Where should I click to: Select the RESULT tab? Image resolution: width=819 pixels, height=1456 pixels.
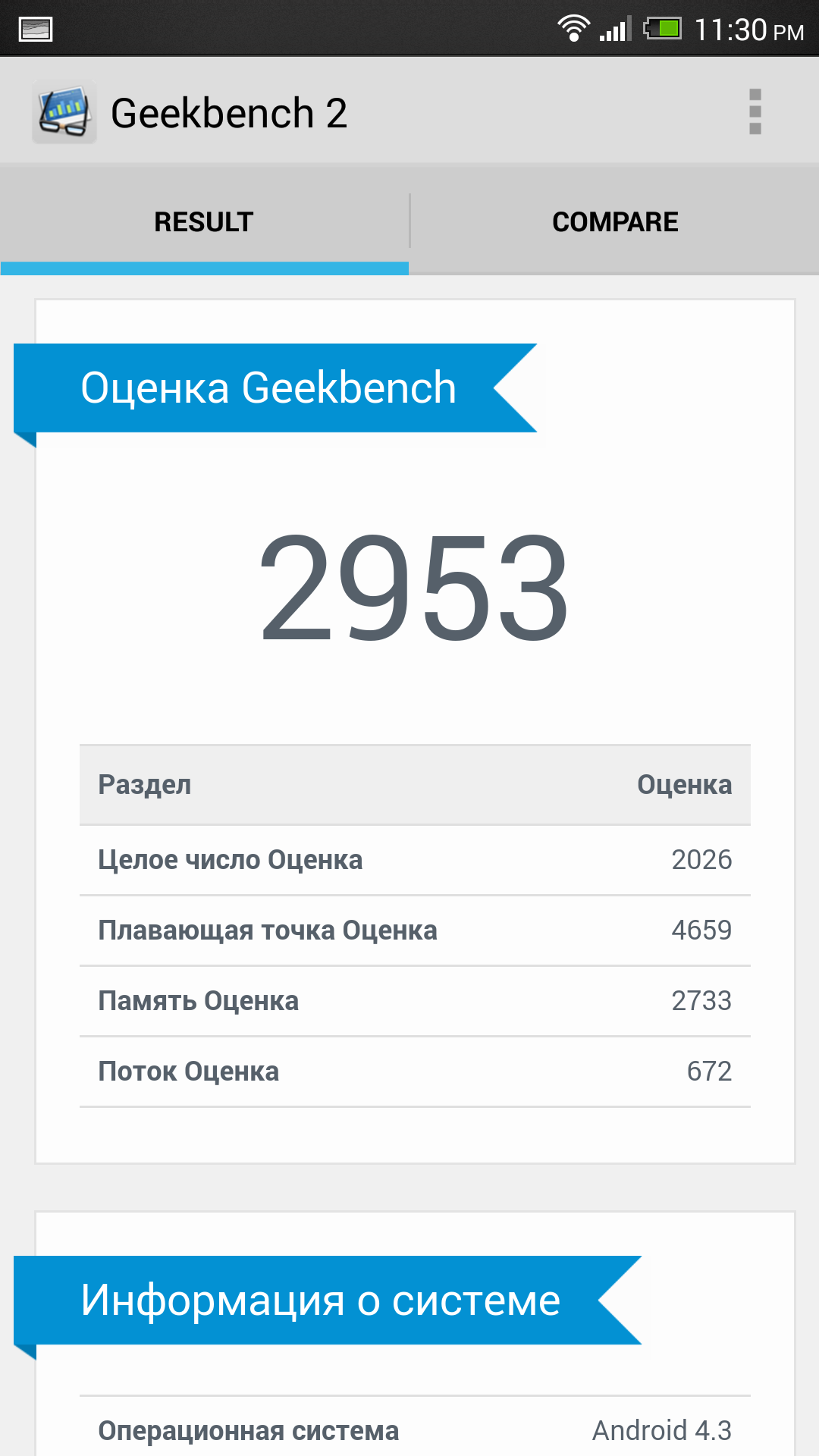204,221
